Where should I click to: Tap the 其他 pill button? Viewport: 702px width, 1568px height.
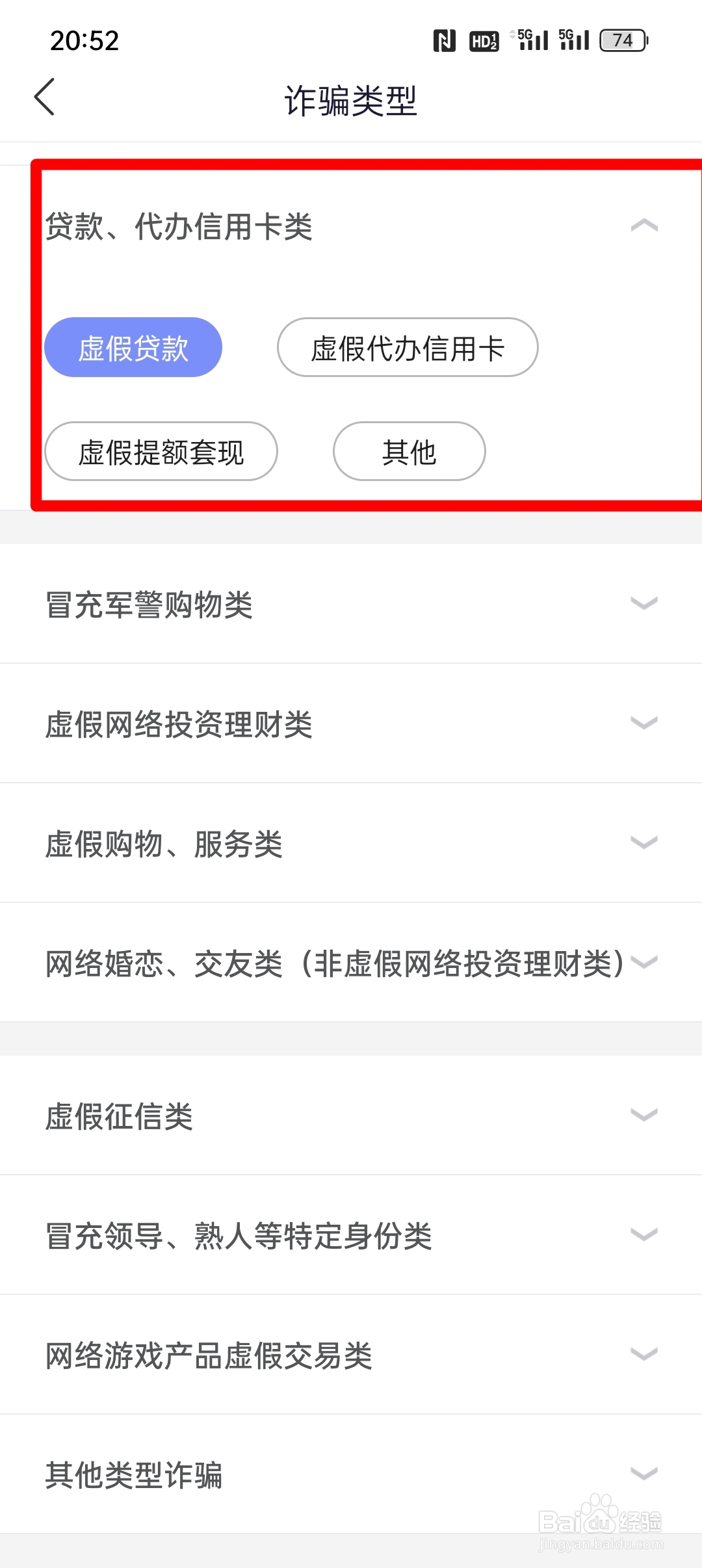coord(409,452)
